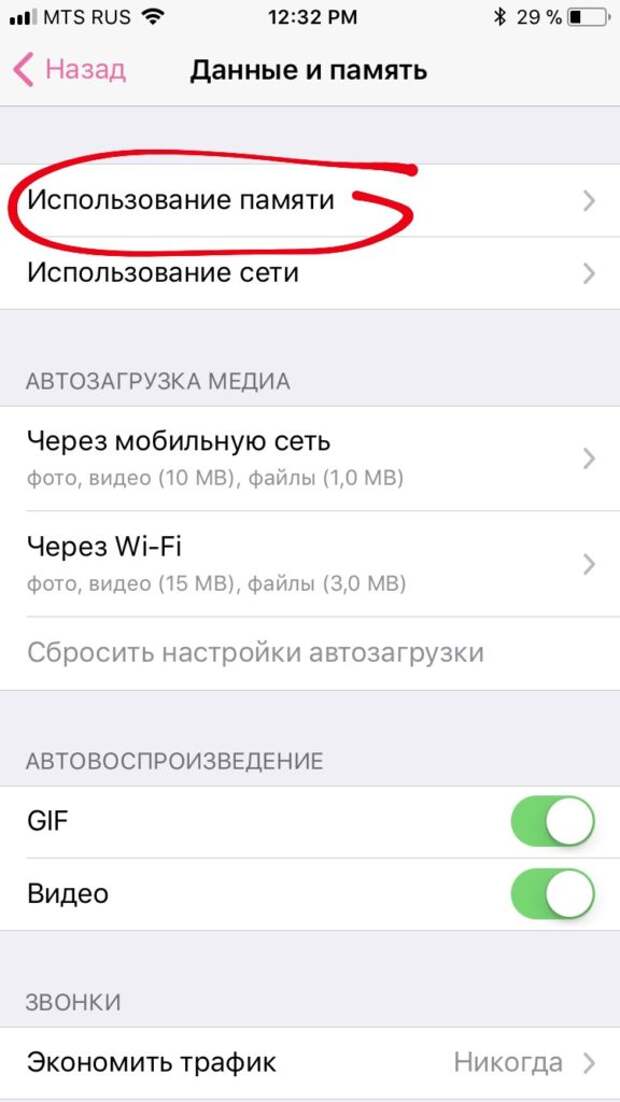
Task: Go back with the Назад button
Action: (x=69, y=70)
